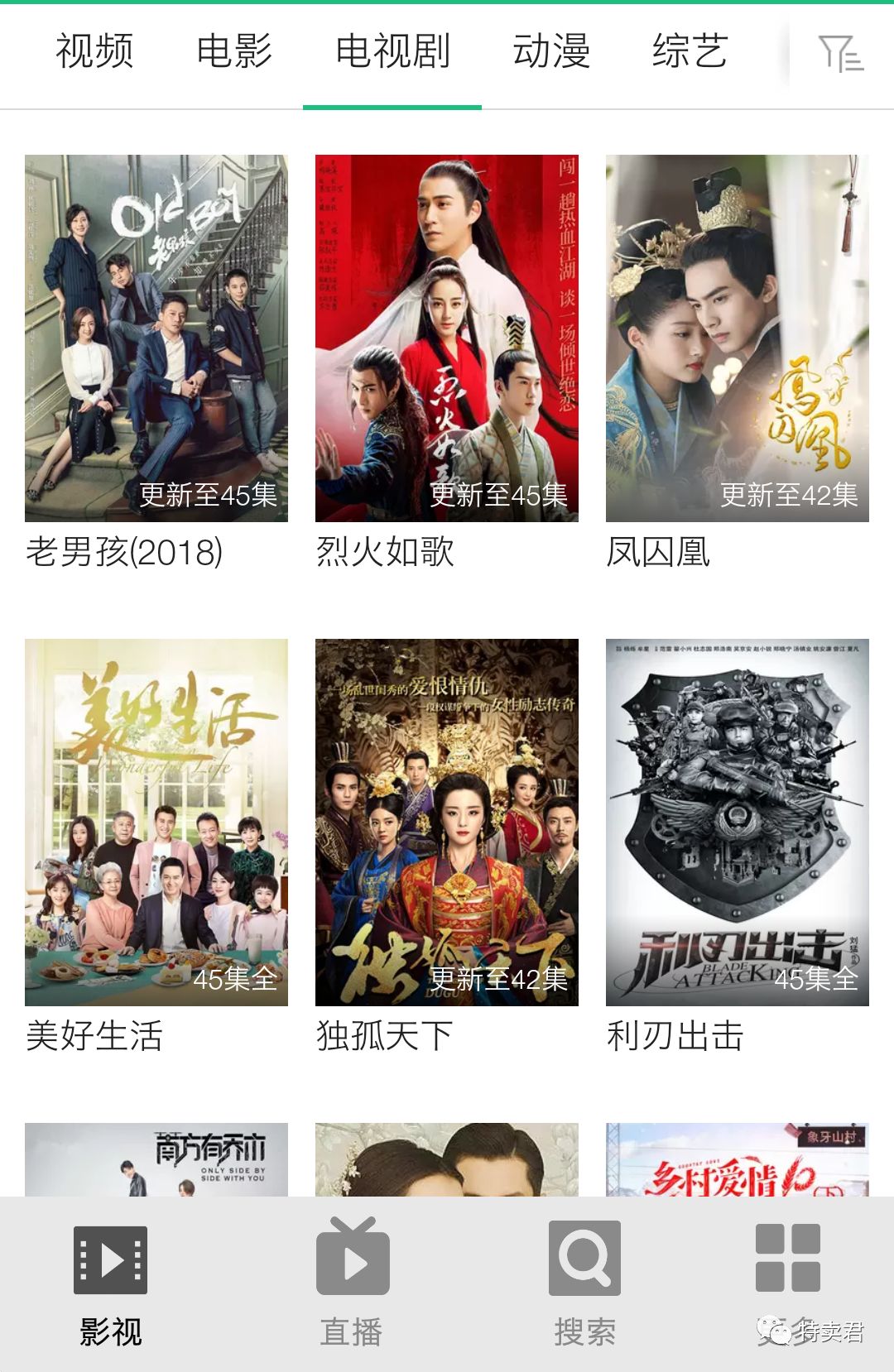
Task: Go to the 搜索 bottom tab
Action: click(584, 1284)
